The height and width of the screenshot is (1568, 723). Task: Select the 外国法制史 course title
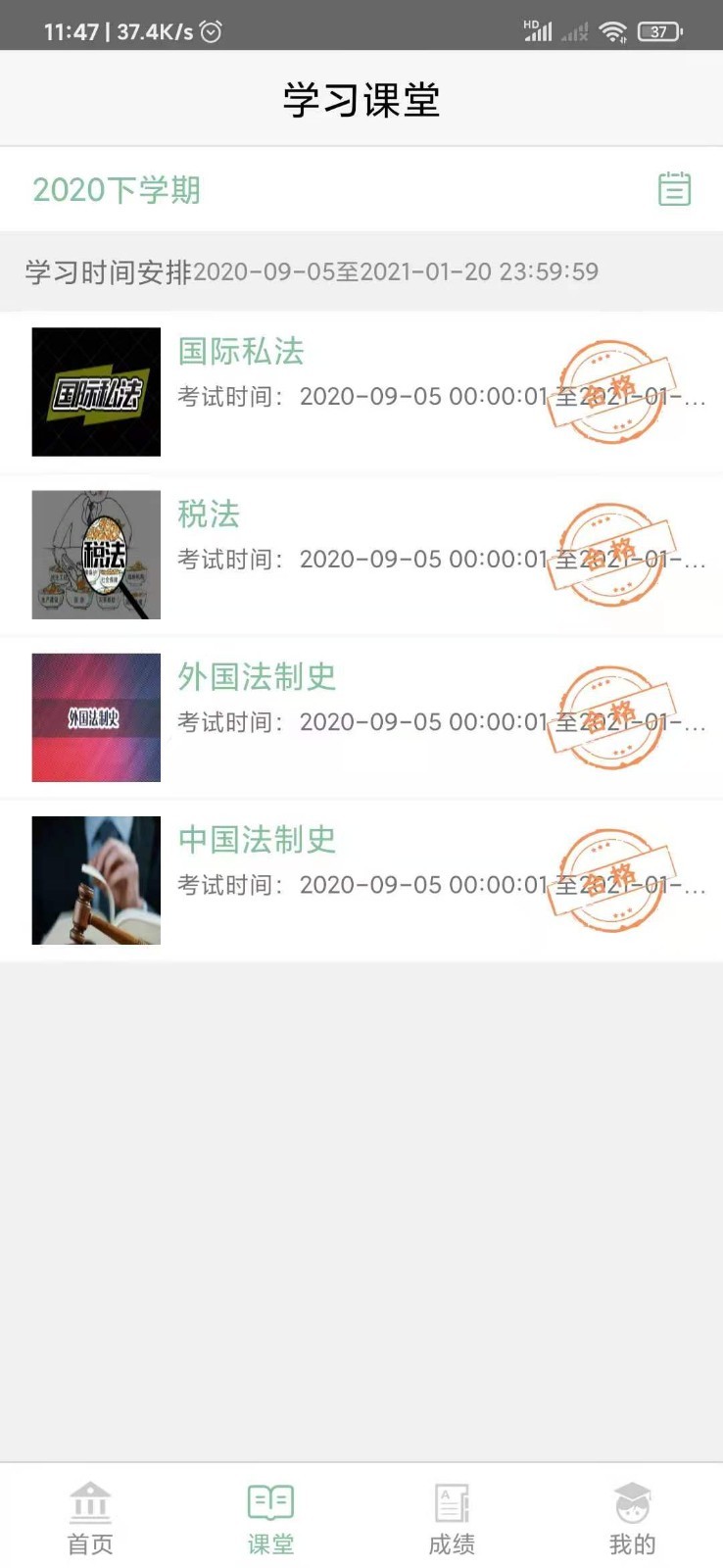[257, 676]
